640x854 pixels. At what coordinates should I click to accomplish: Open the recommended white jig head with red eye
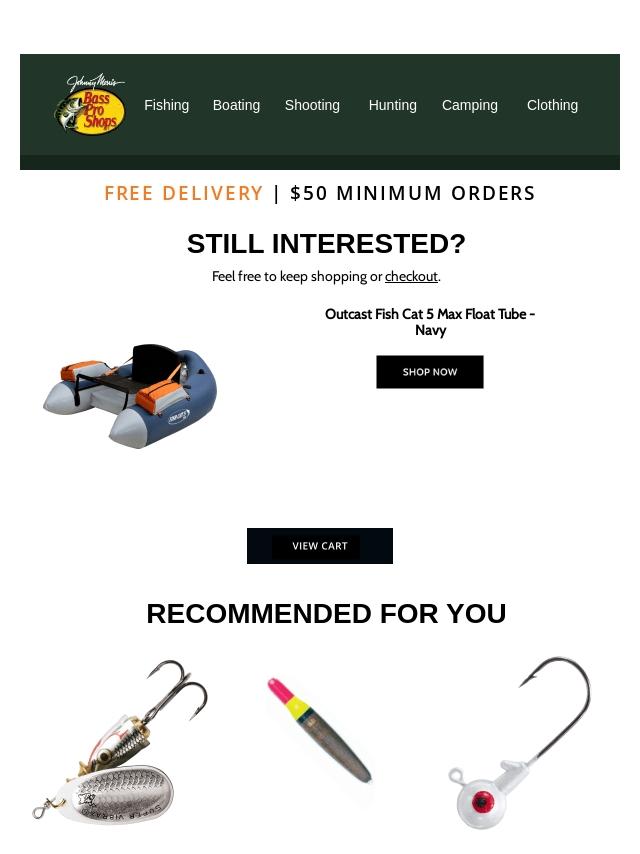pos(520,743)
